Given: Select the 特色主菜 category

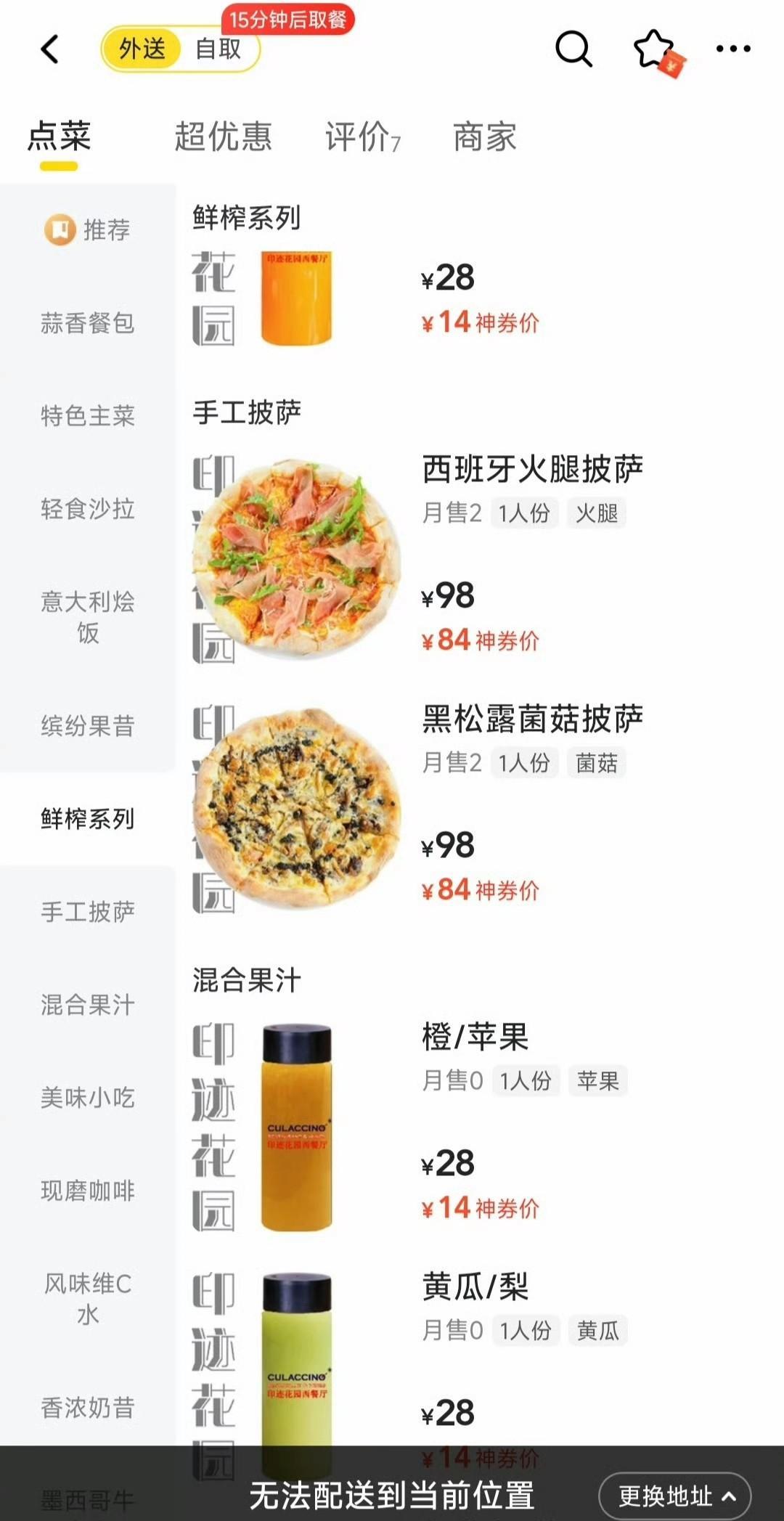Looking at the screenshot, I should (x=88, y=415).
